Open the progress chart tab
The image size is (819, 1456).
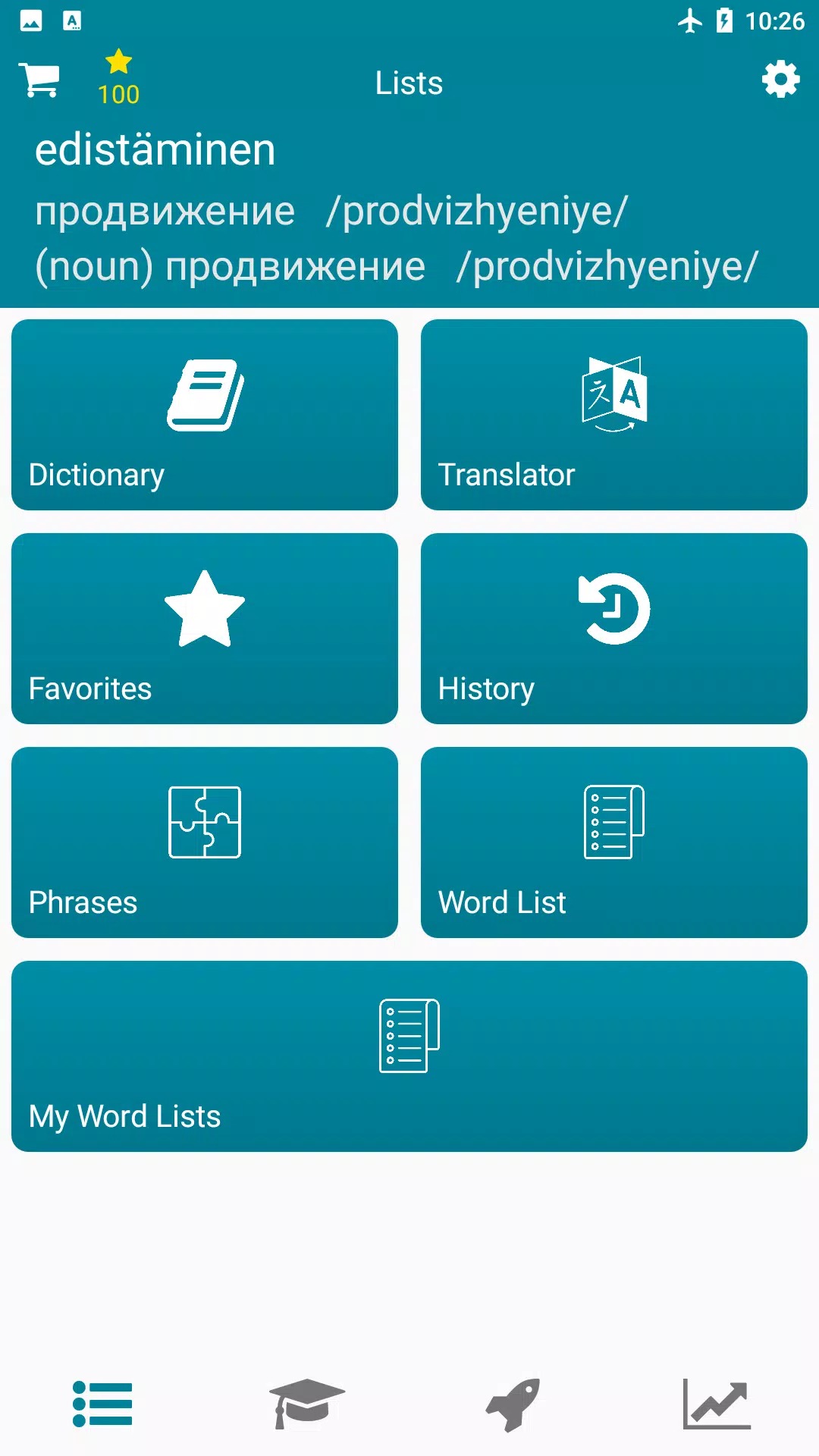pyautogui.click(x=717, y=1404)
